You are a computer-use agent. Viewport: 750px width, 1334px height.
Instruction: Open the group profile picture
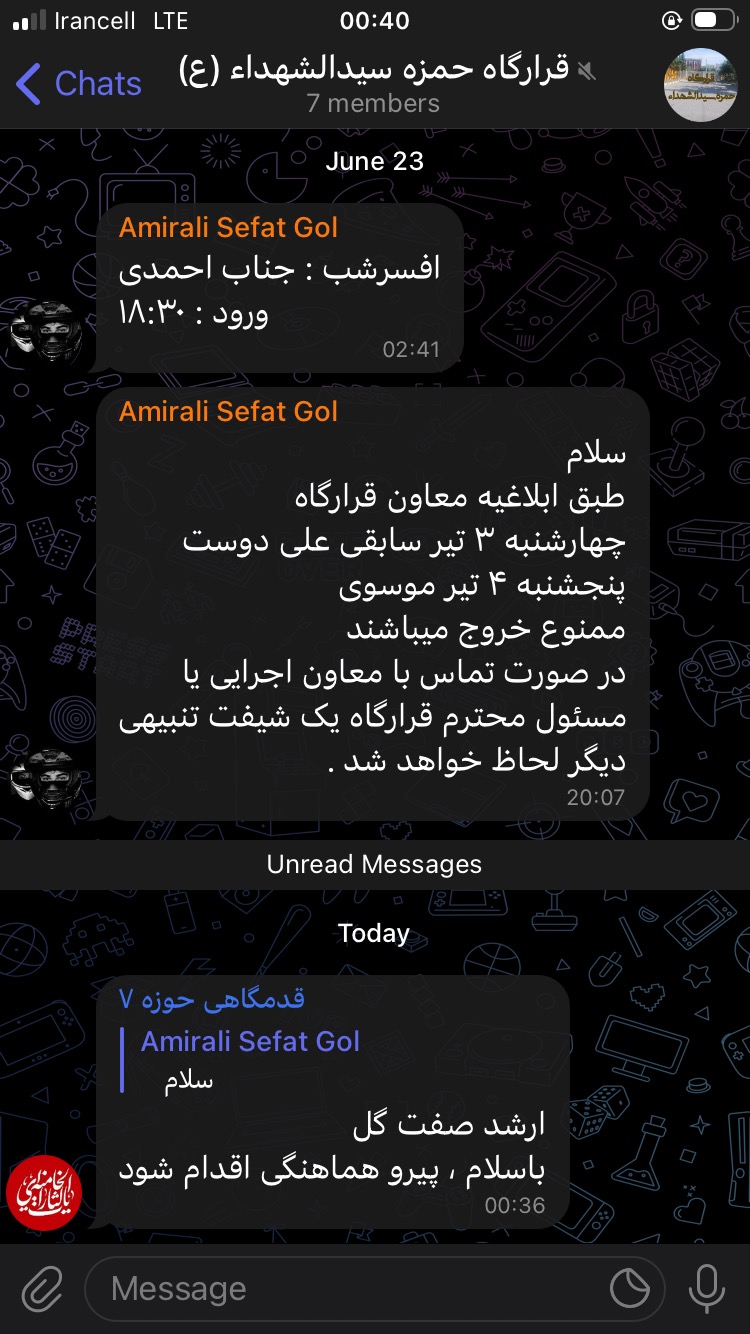click(x=700, y=84)
